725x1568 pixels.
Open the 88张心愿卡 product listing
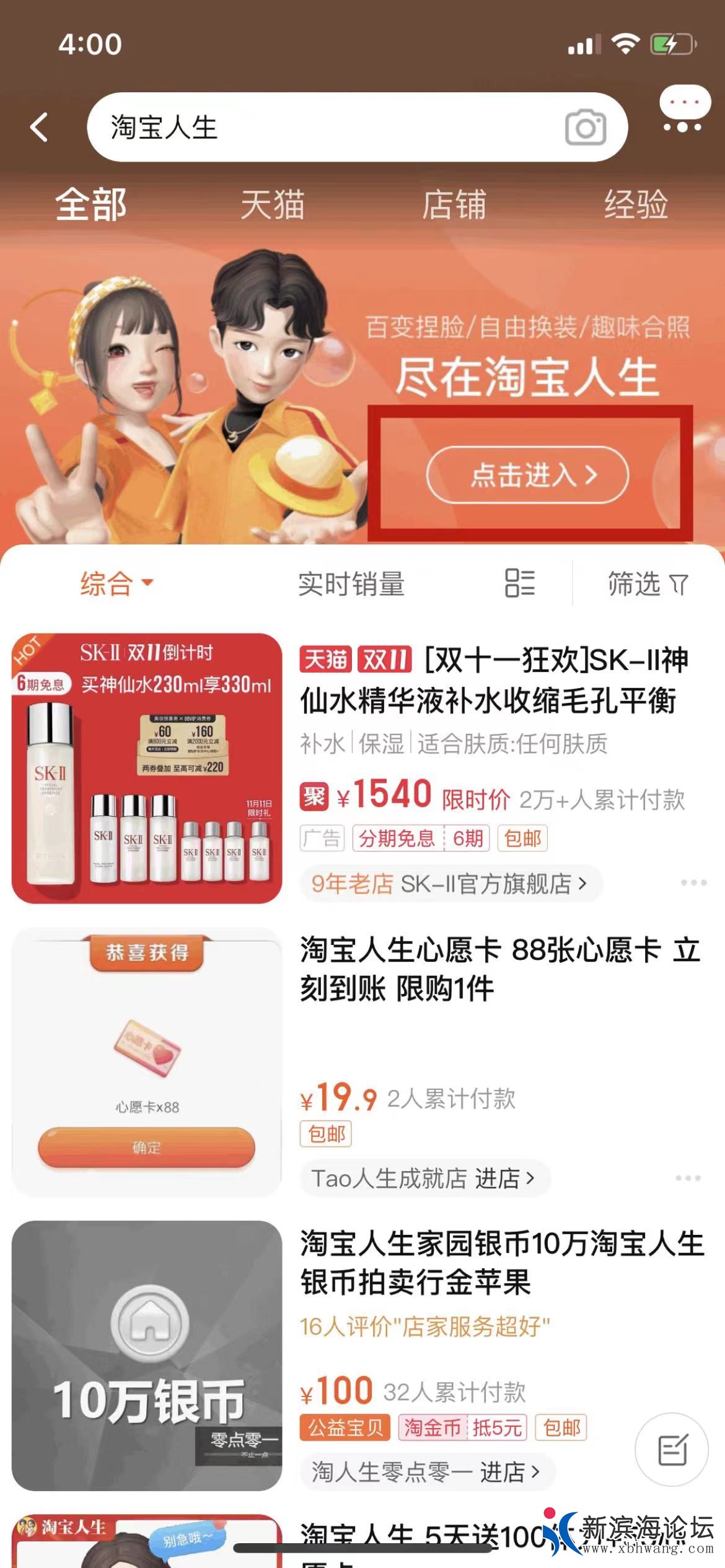(x=499, y=969)
